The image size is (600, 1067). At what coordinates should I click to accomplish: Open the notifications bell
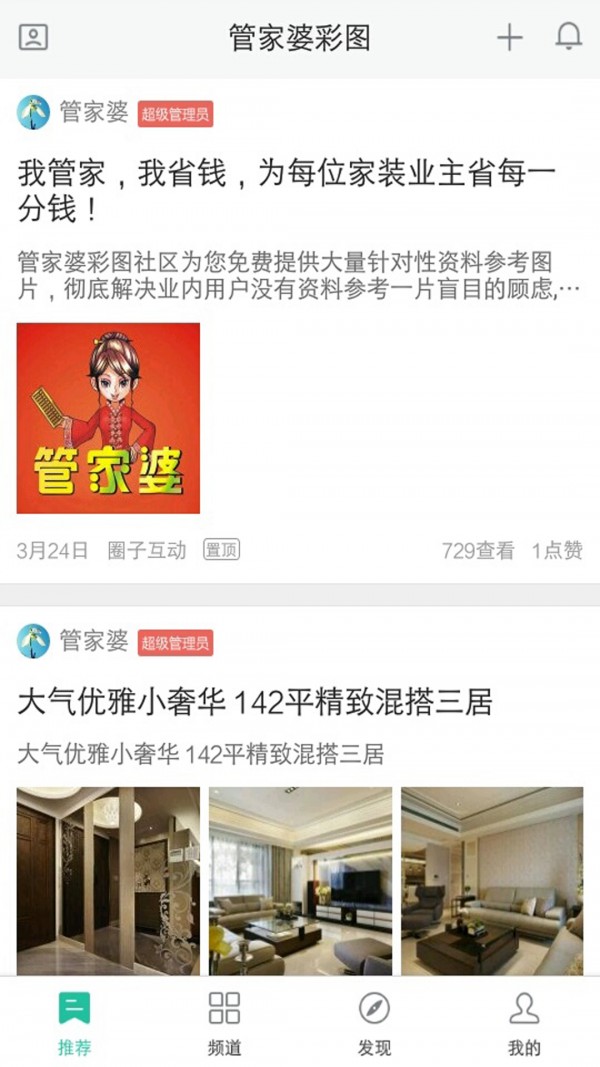(568, 38)
